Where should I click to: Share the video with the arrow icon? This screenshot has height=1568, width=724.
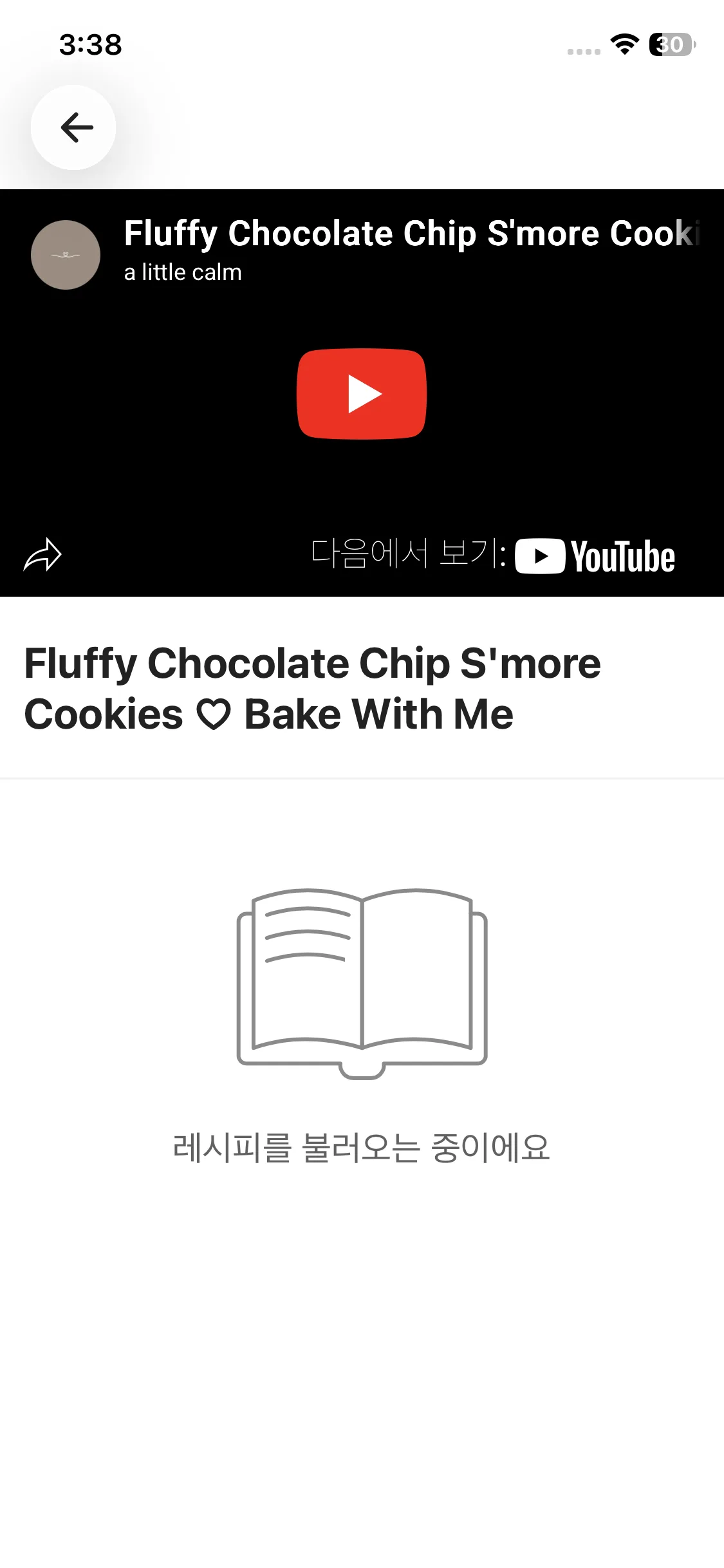click(x=42, y=554)
